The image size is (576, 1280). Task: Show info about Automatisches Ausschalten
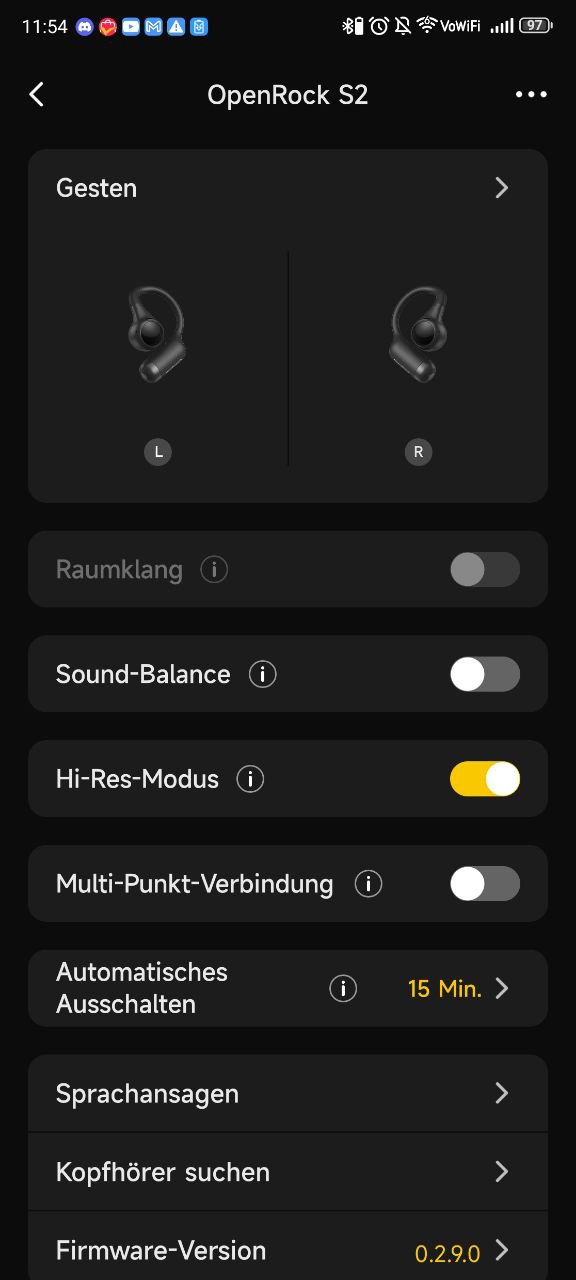[343, 989]
